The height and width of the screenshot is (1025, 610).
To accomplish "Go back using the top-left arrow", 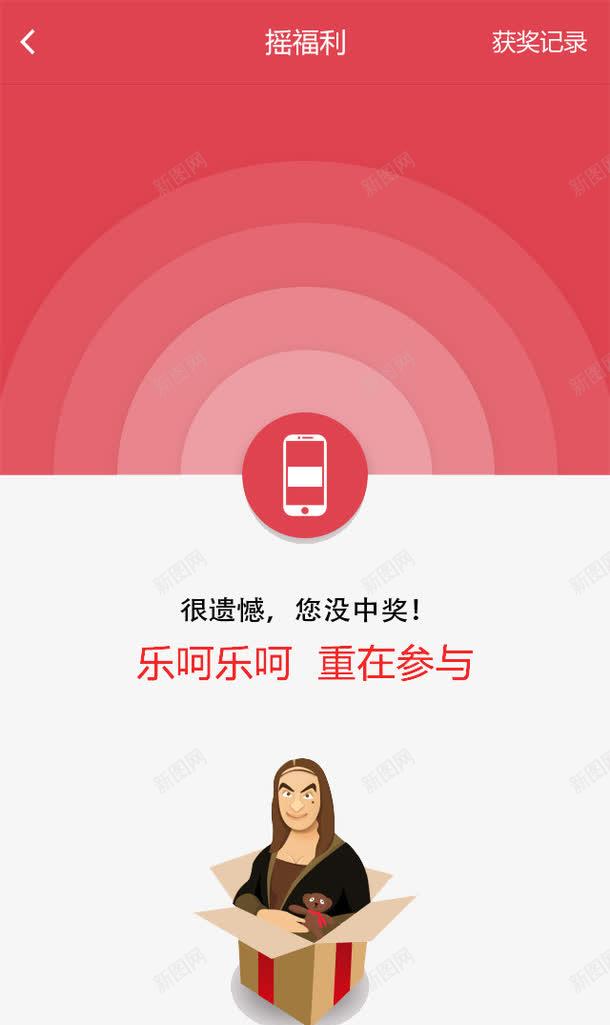I will point(28,42).
